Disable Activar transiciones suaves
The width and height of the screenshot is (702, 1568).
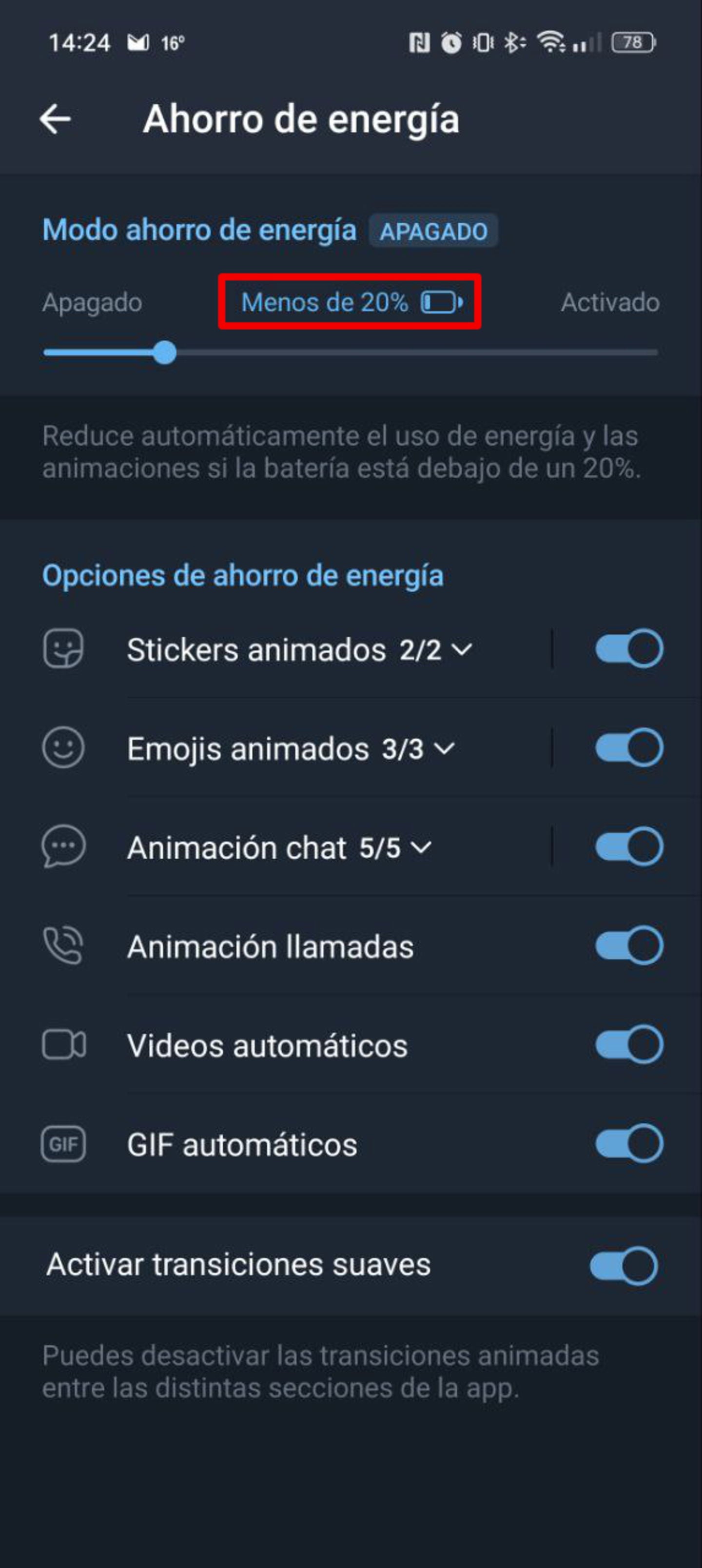coord(623,1266)
